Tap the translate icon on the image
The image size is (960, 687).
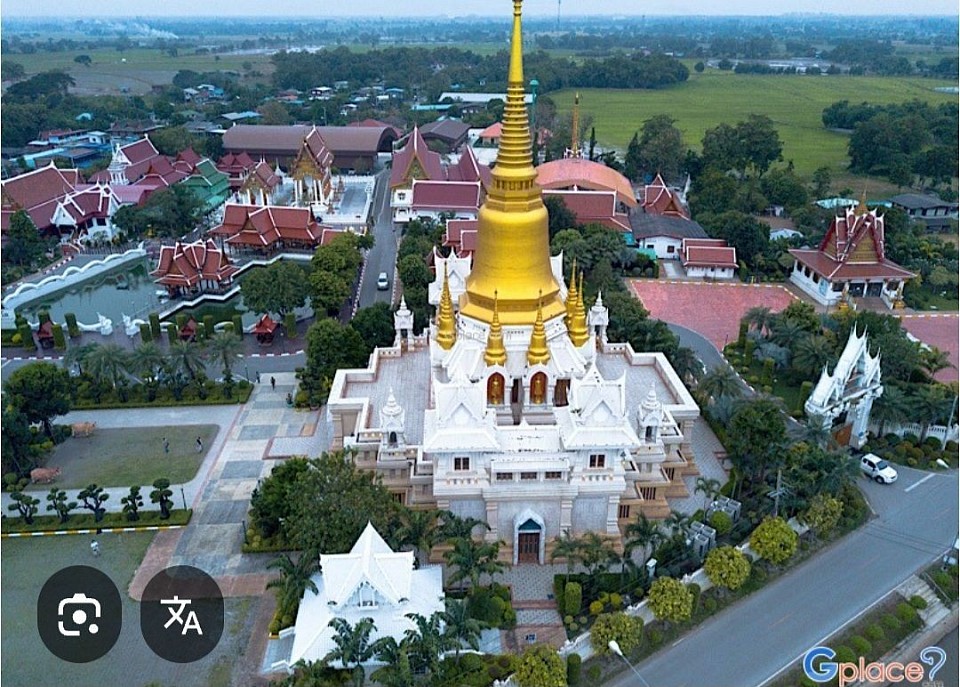click(182, 614)
